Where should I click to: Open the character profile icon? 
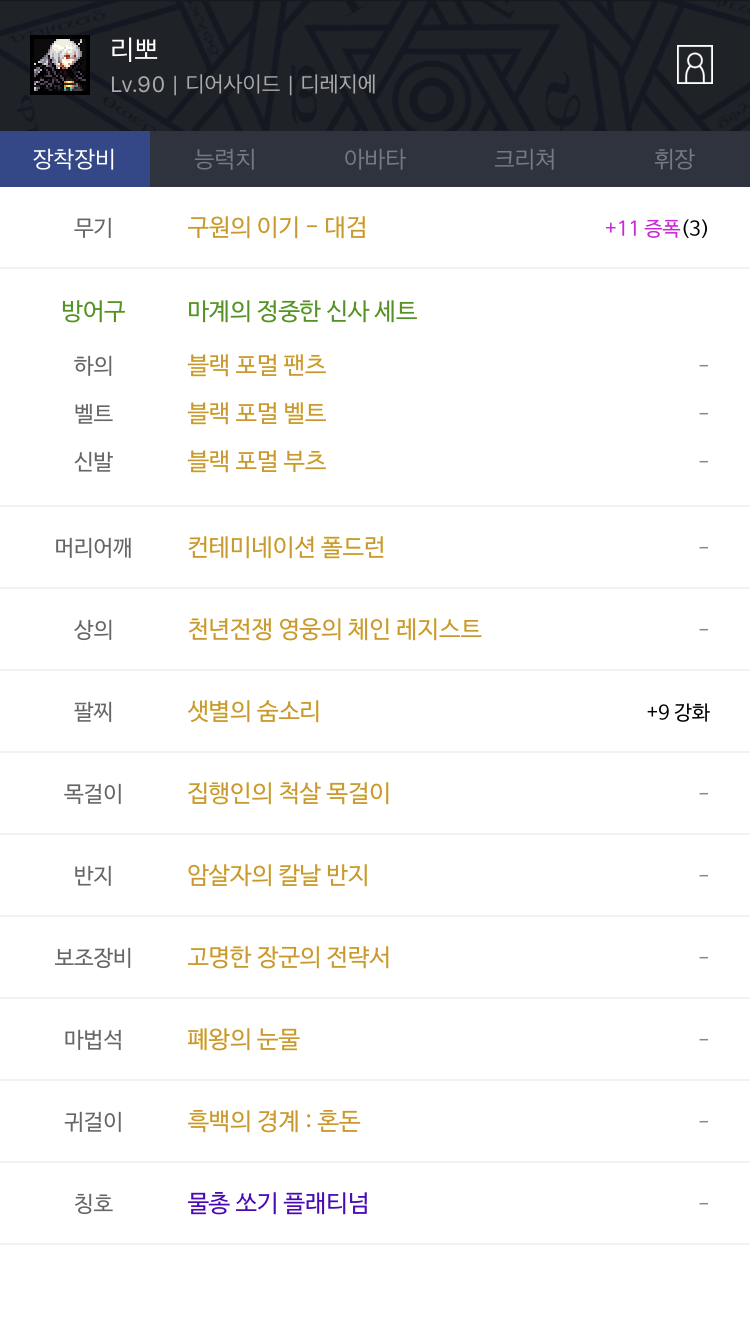(x=694, y=64)
